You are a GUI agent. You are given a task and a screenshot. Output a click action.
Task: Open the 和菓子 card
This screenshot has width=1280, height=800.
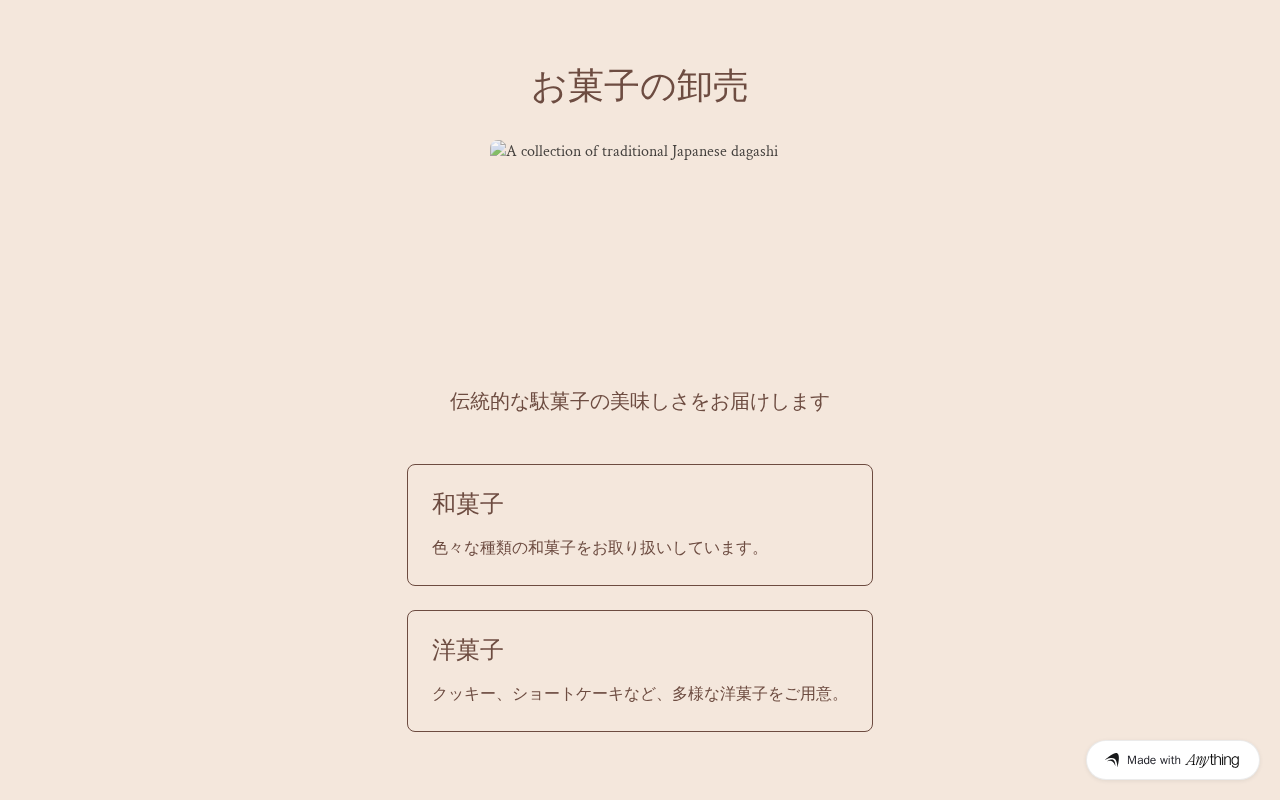click(x=640, y=525)
